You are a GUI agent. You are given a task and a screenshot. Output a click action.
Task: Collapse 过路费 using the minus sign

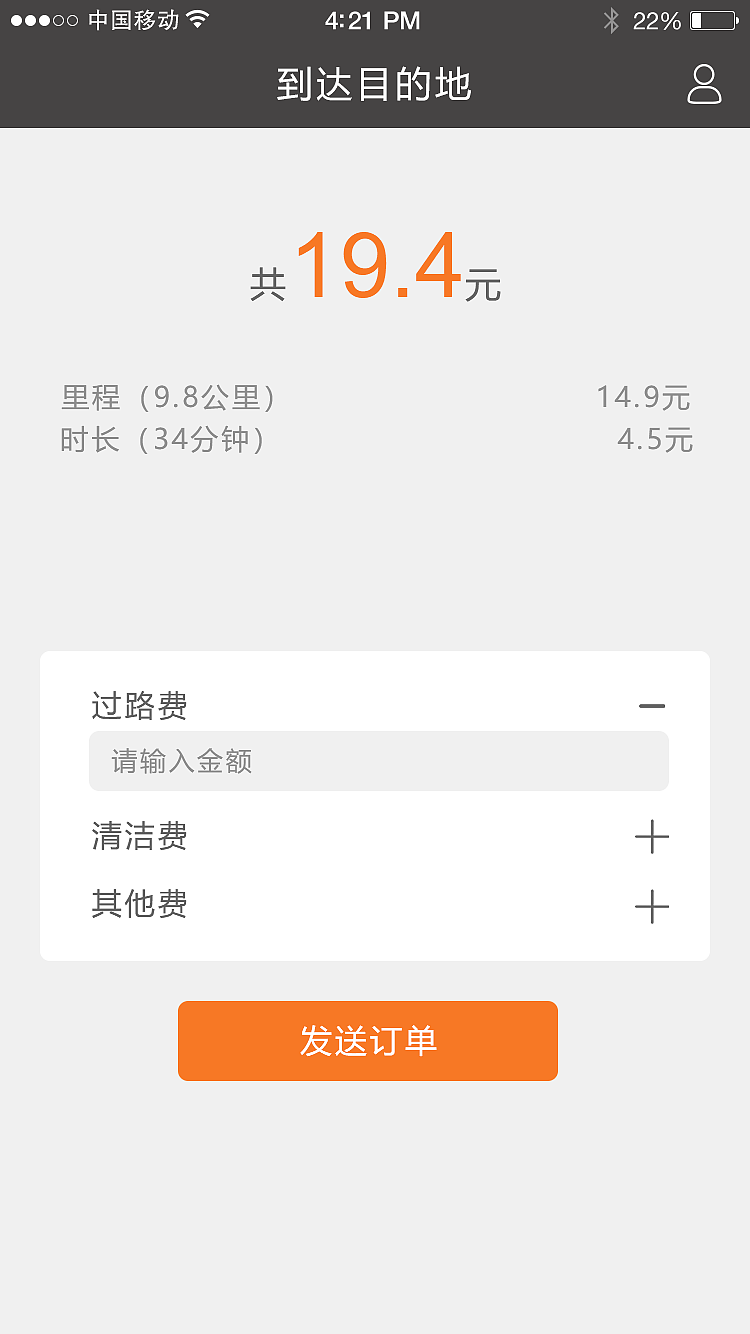[652, 705]
